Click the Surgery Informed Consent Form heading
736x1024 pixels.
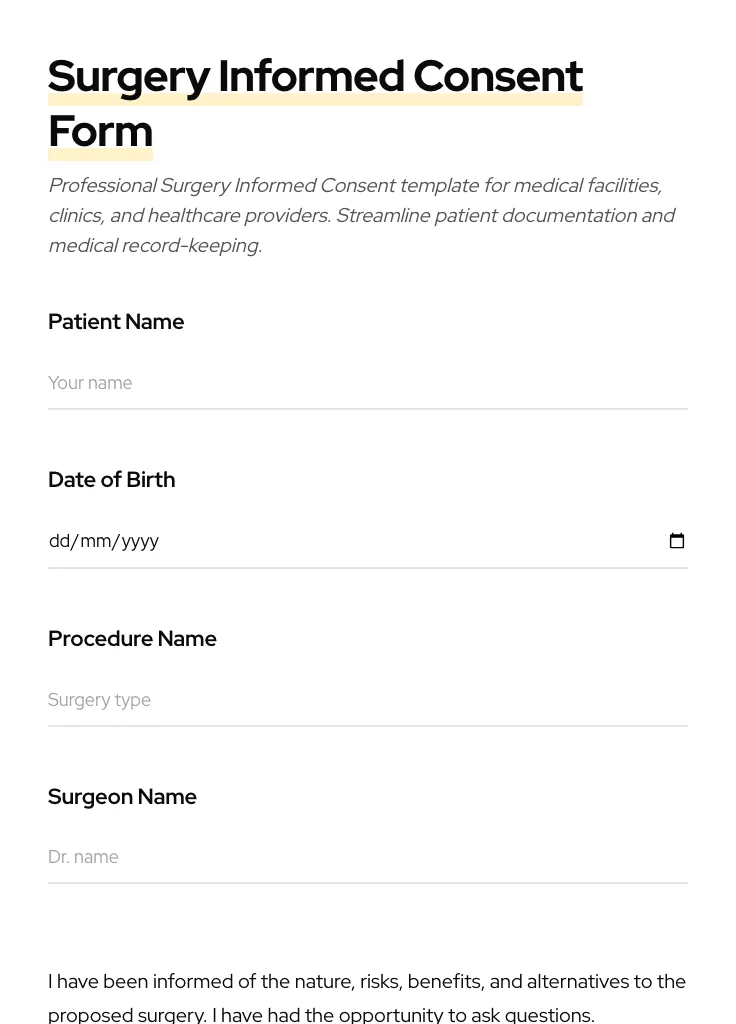[x=315, y=102]
